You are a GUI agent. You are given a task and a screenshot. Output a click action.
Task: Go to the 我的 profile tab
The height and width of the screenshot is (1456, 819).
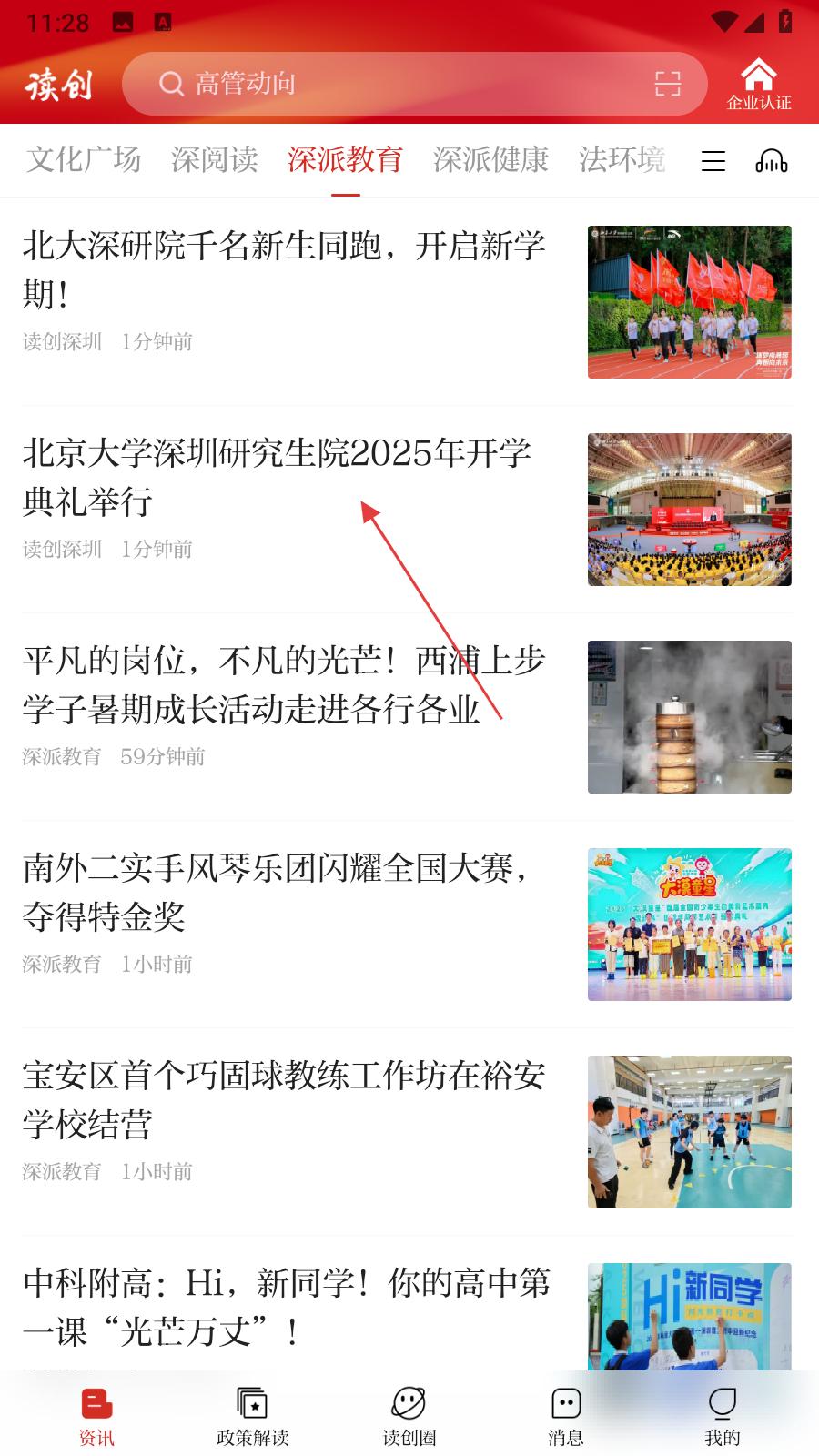pos(722,1416)
